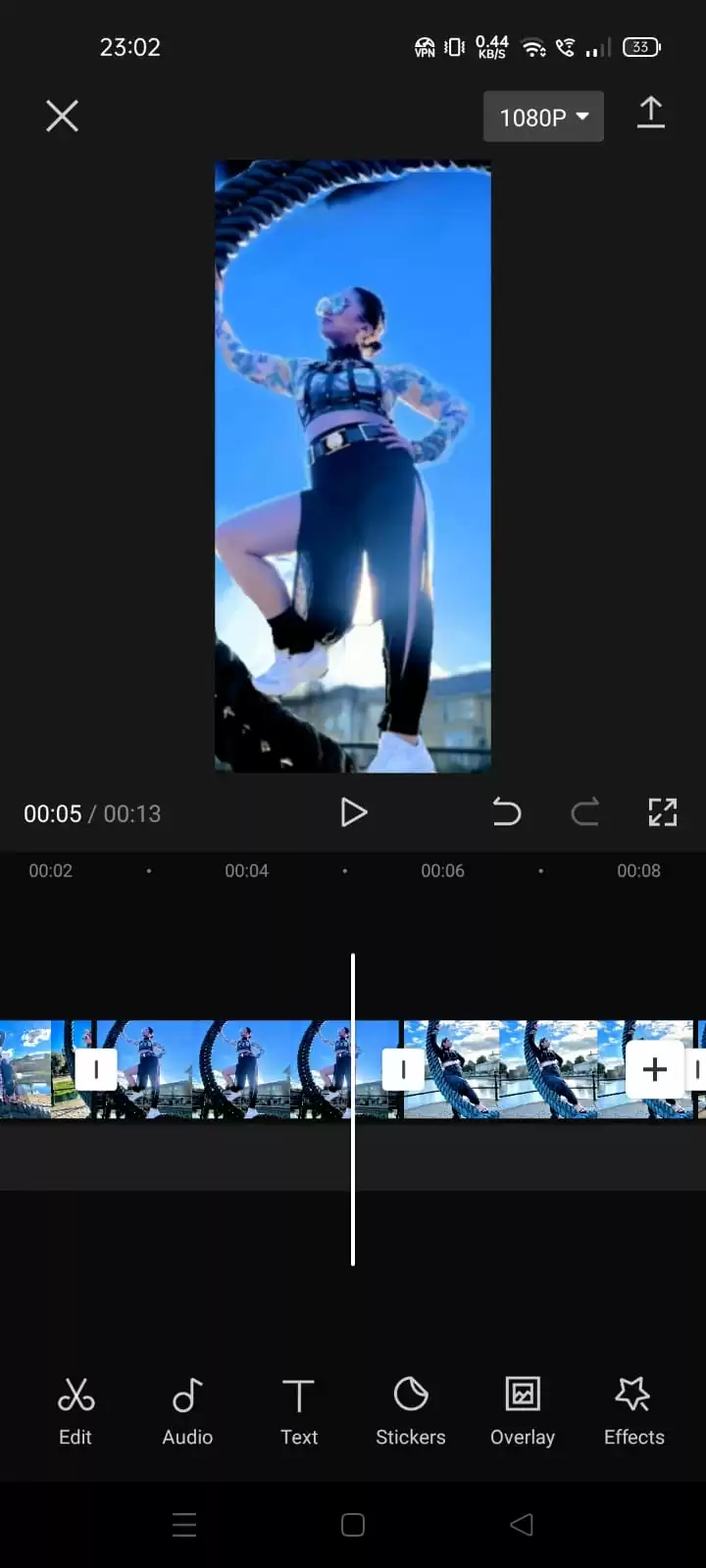Redo the last undone edit
The width and height of the screenshot is (706, 1568).
click(x=585, y=812)
